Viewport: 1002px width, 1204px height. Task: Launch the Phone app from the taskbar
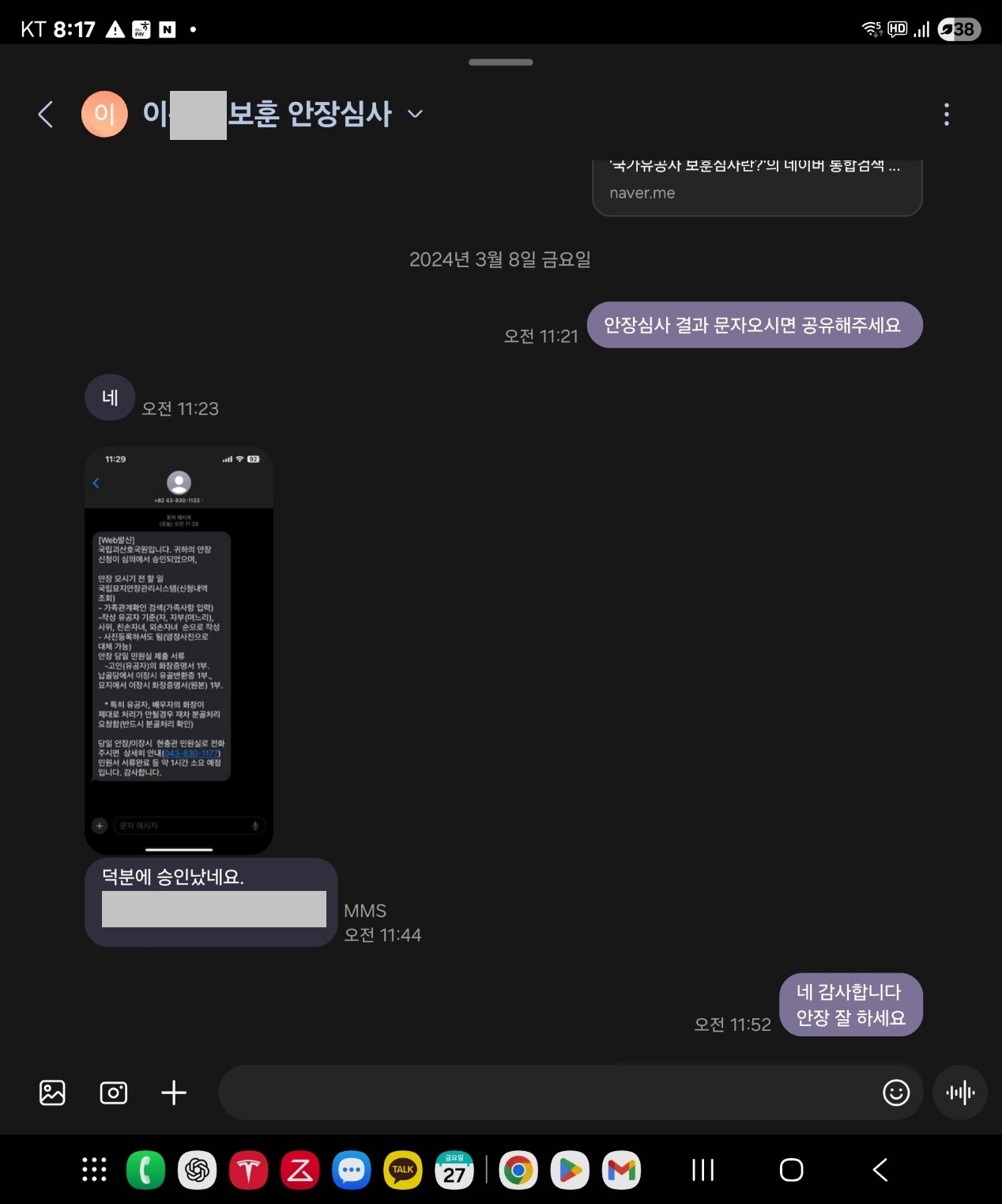(x=145, y=1170)
